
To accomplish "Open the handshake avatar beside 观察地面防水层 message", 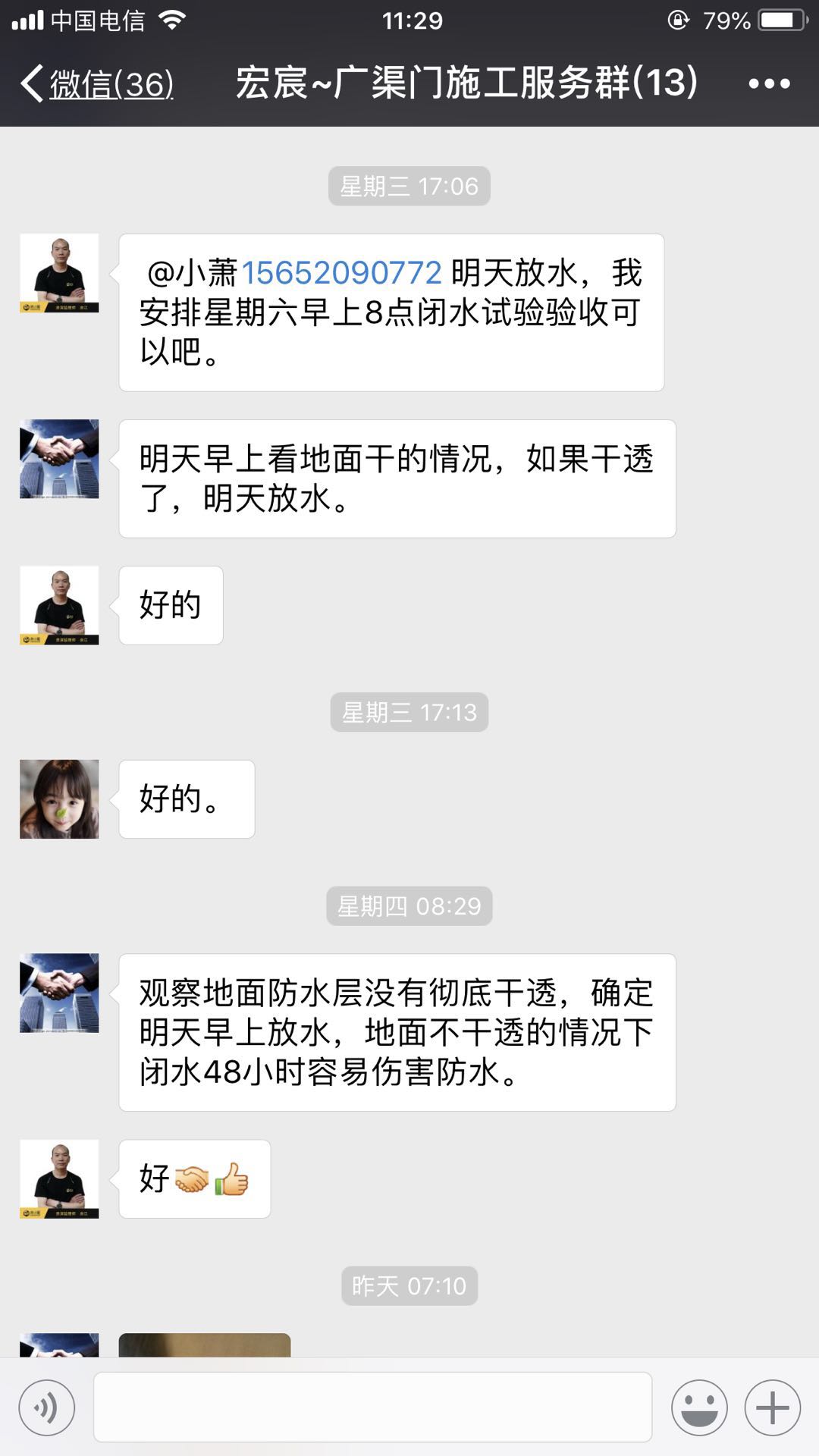I will 59,993.
